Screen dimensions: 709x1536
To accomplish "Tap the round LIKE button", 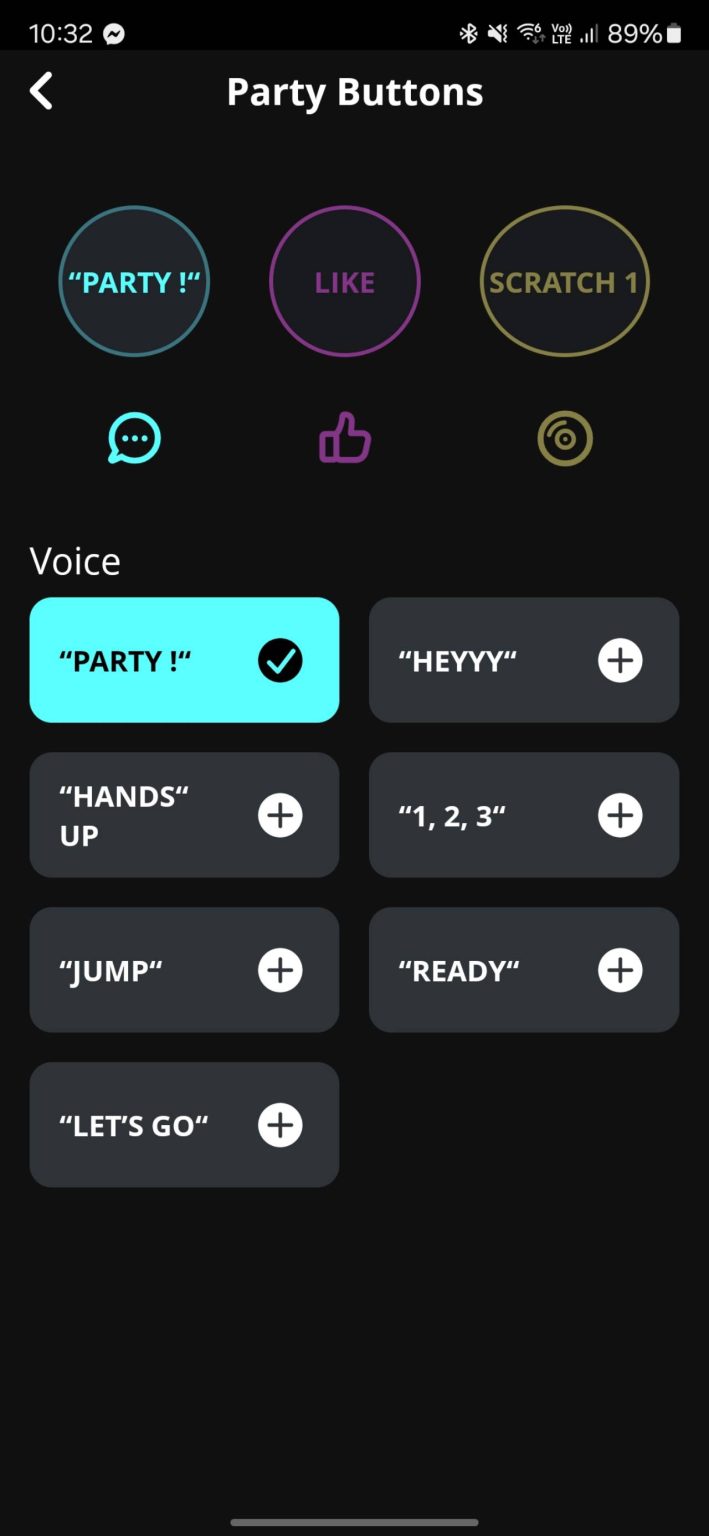I will (345, 281).
